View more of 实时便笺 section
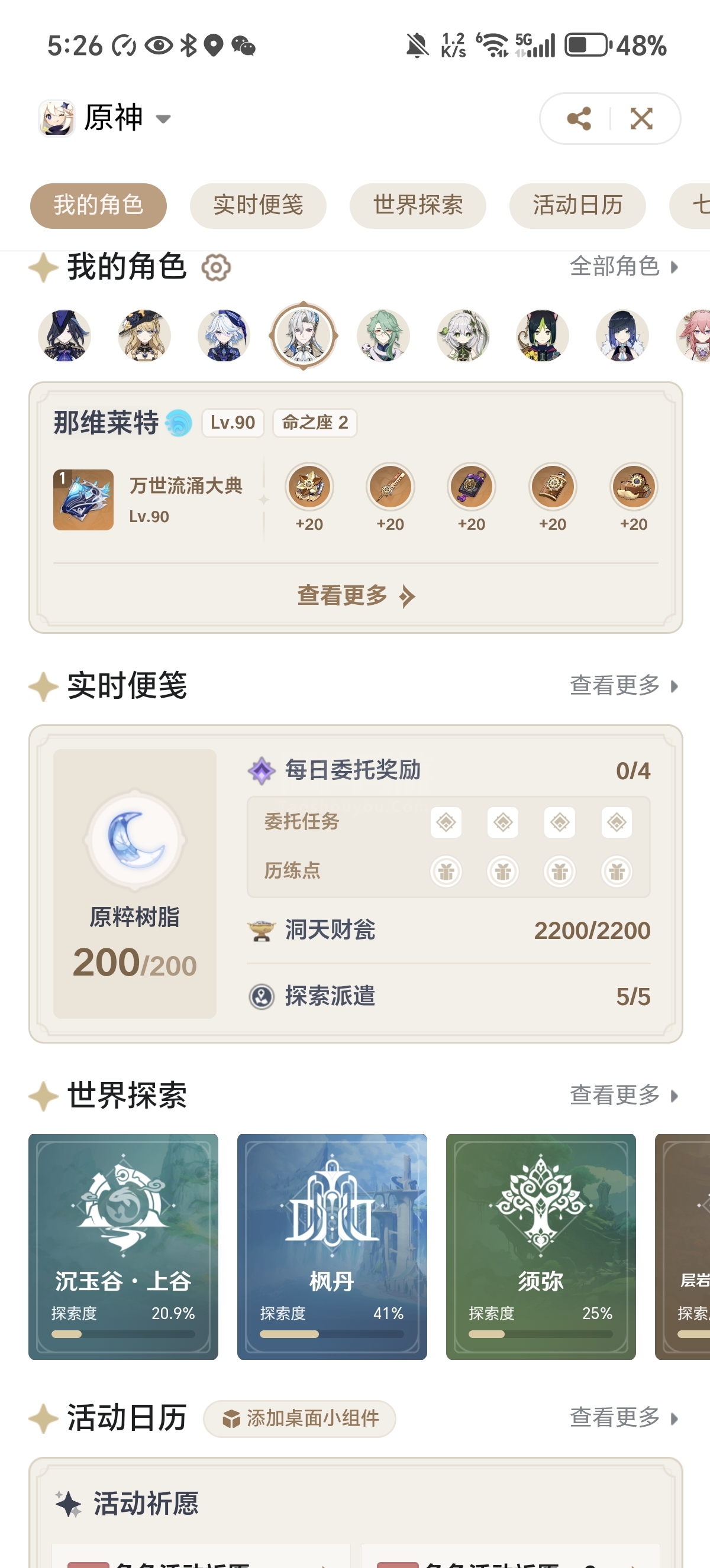Image resolution: width=710 pixels, height=1568 pixels. click(x=623, y=686)
